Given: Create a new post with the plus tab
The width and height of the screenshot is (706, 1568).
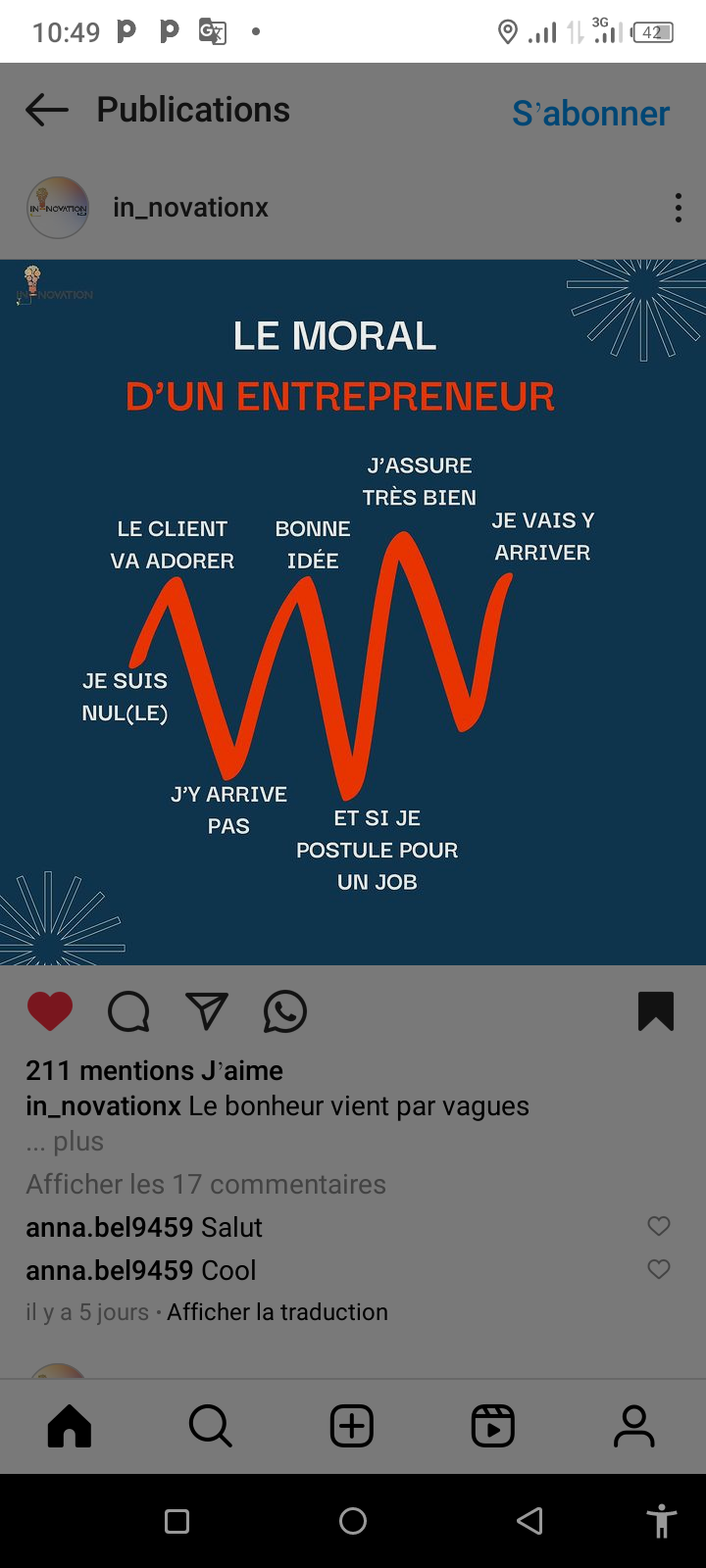Looking at the screenshot, I should tap(352, 1426).
